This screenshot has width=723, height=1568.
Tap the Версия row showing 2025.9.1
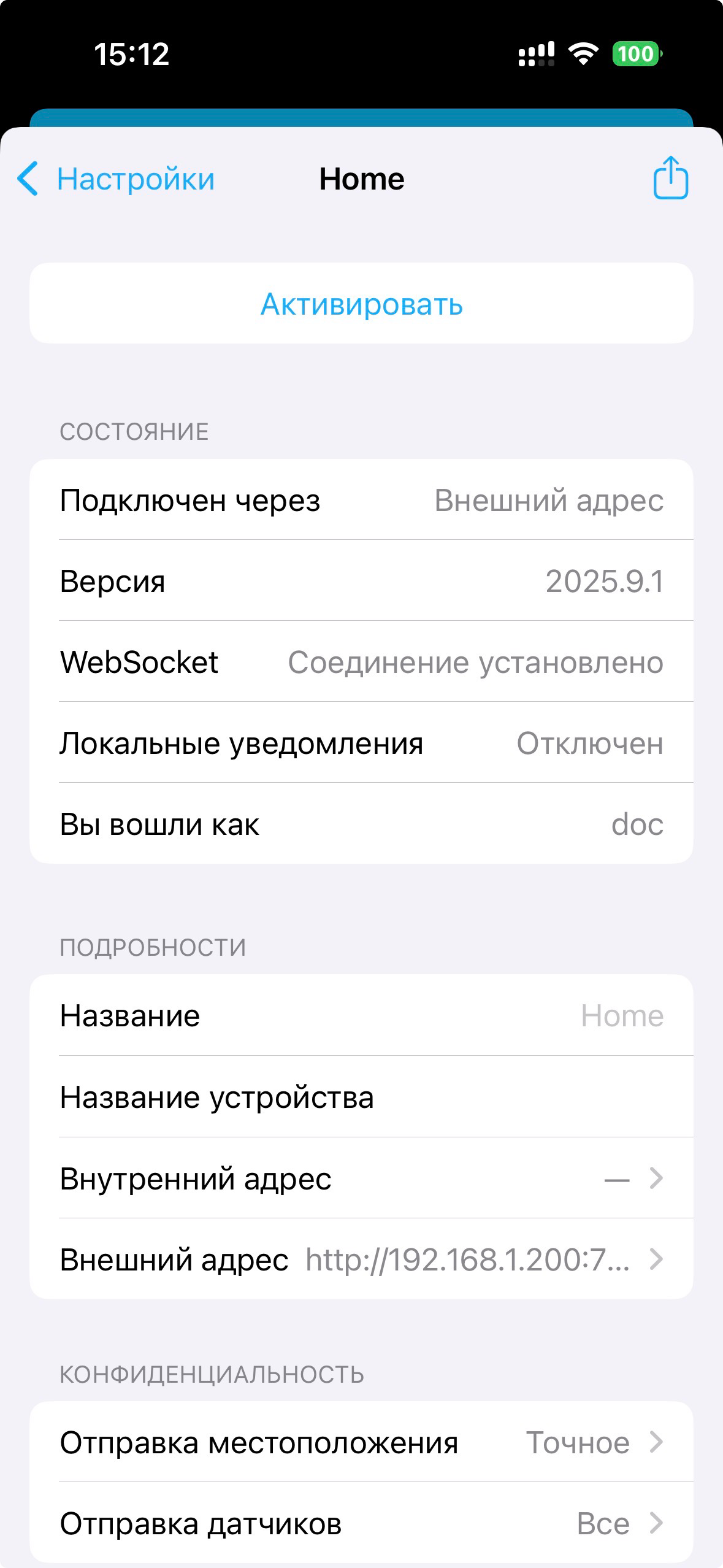tap(362, 582)
